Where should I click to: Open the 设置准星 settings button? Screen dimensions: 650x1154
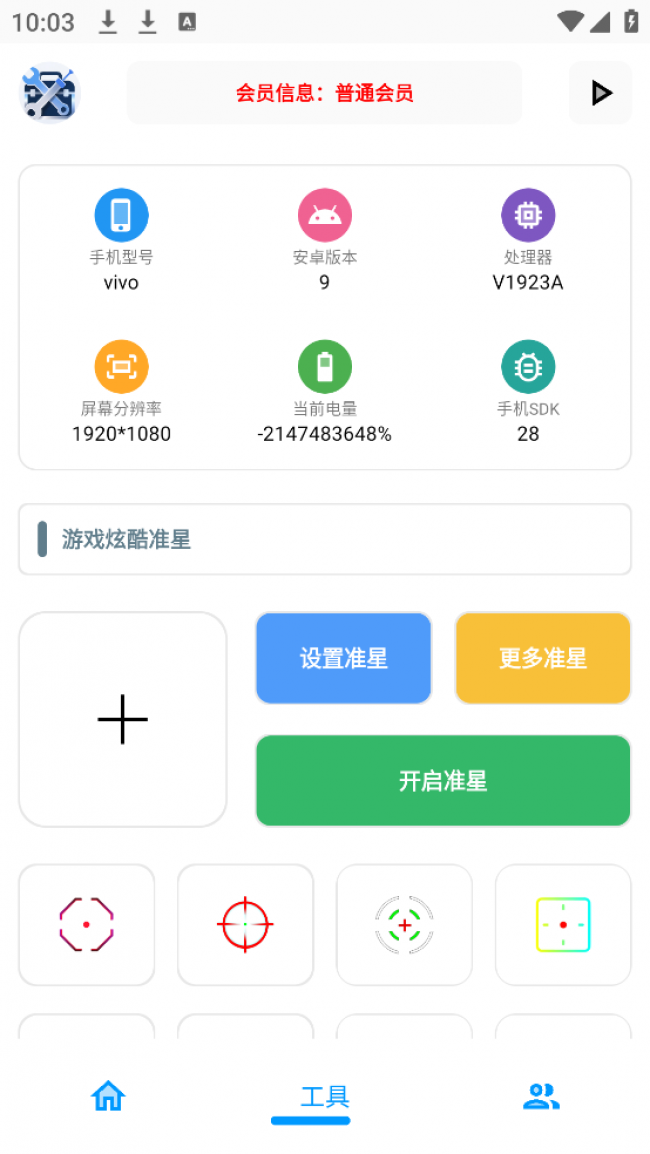tap(343, 658)
